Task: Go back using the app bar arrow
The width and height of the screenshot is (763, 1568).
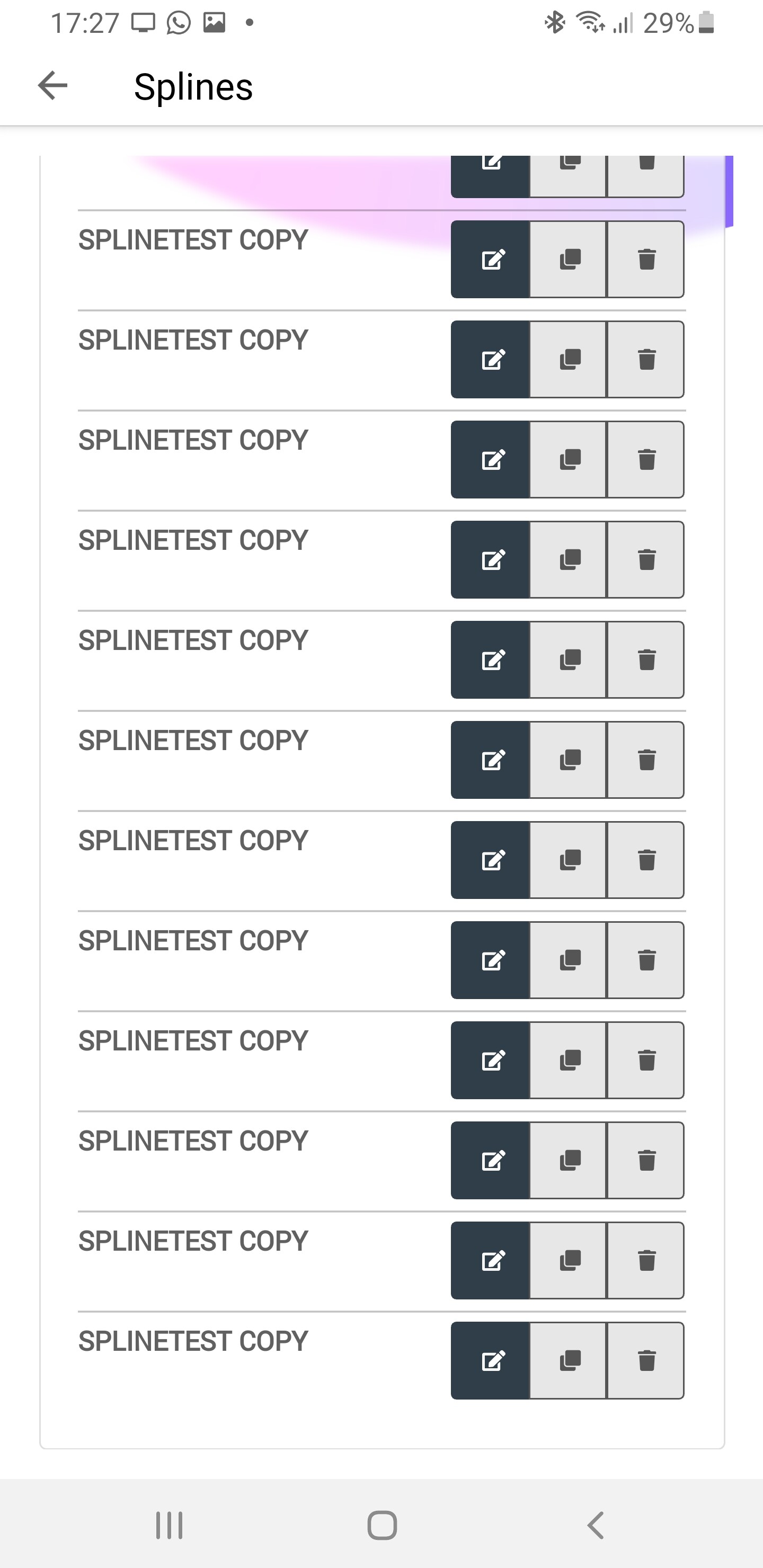Action: [53, 85]
